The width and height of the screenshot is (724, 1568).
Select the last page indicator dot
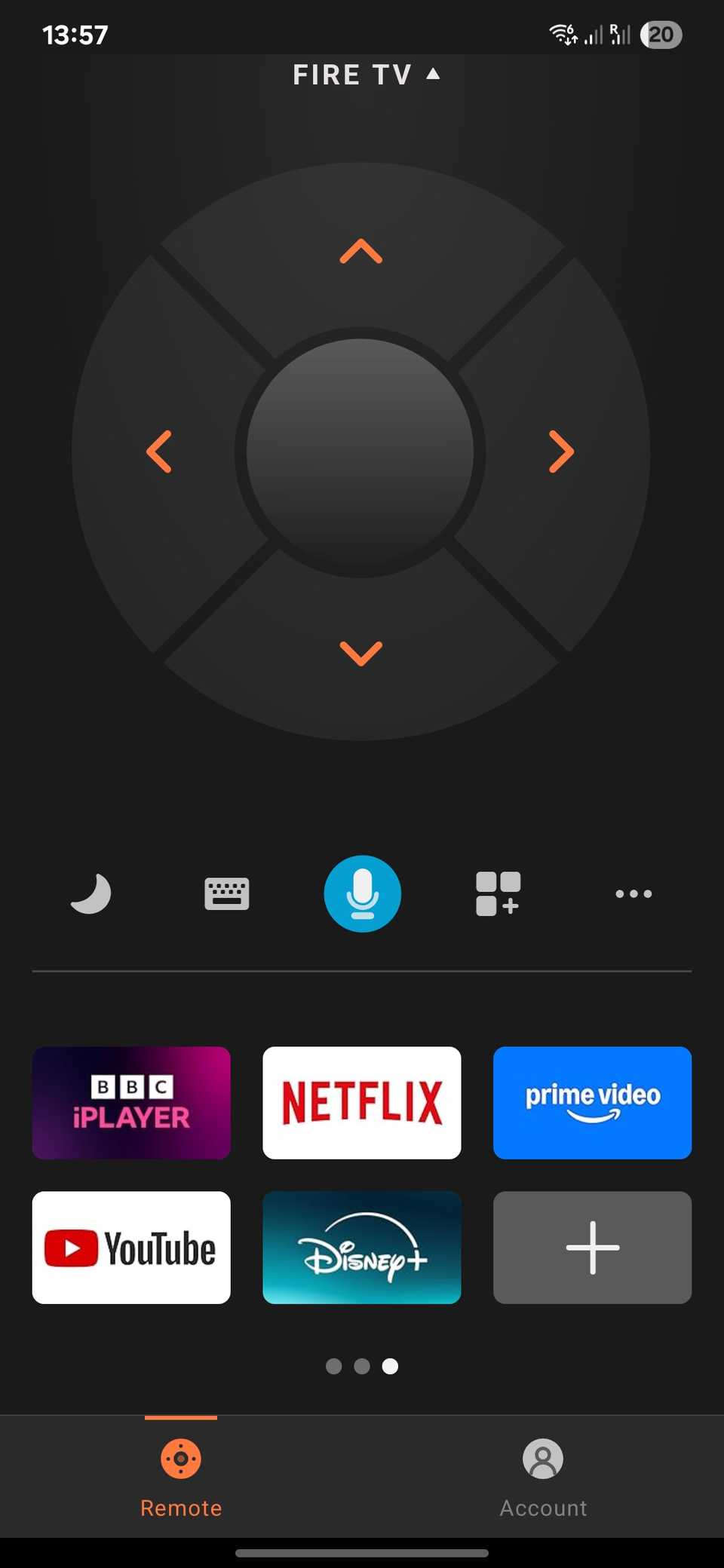click(390, 1366)
